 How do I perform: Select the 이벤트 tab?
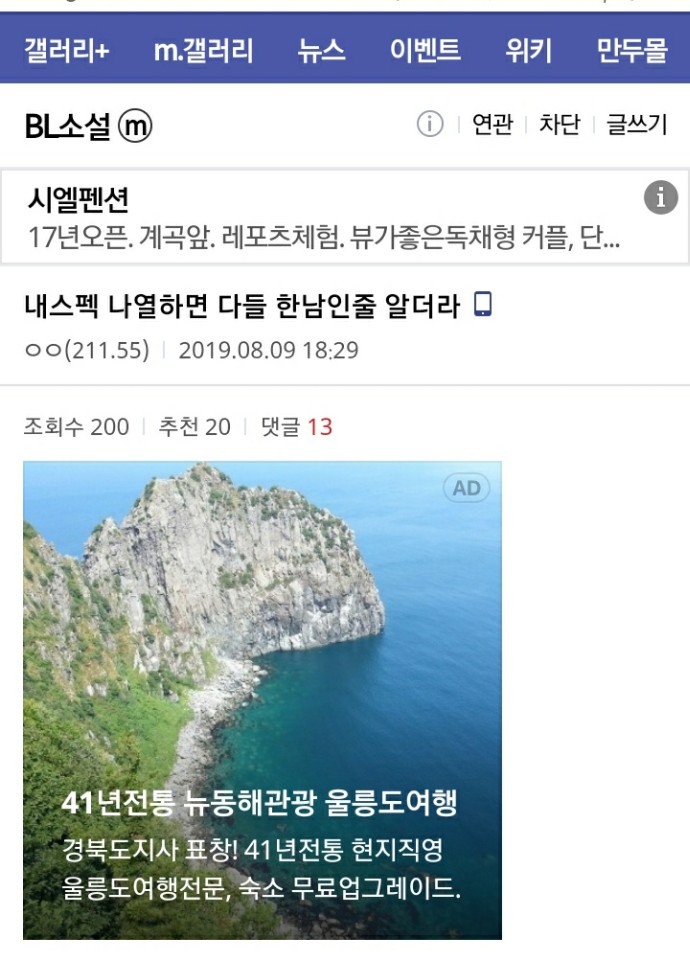[x=425, y=51]
